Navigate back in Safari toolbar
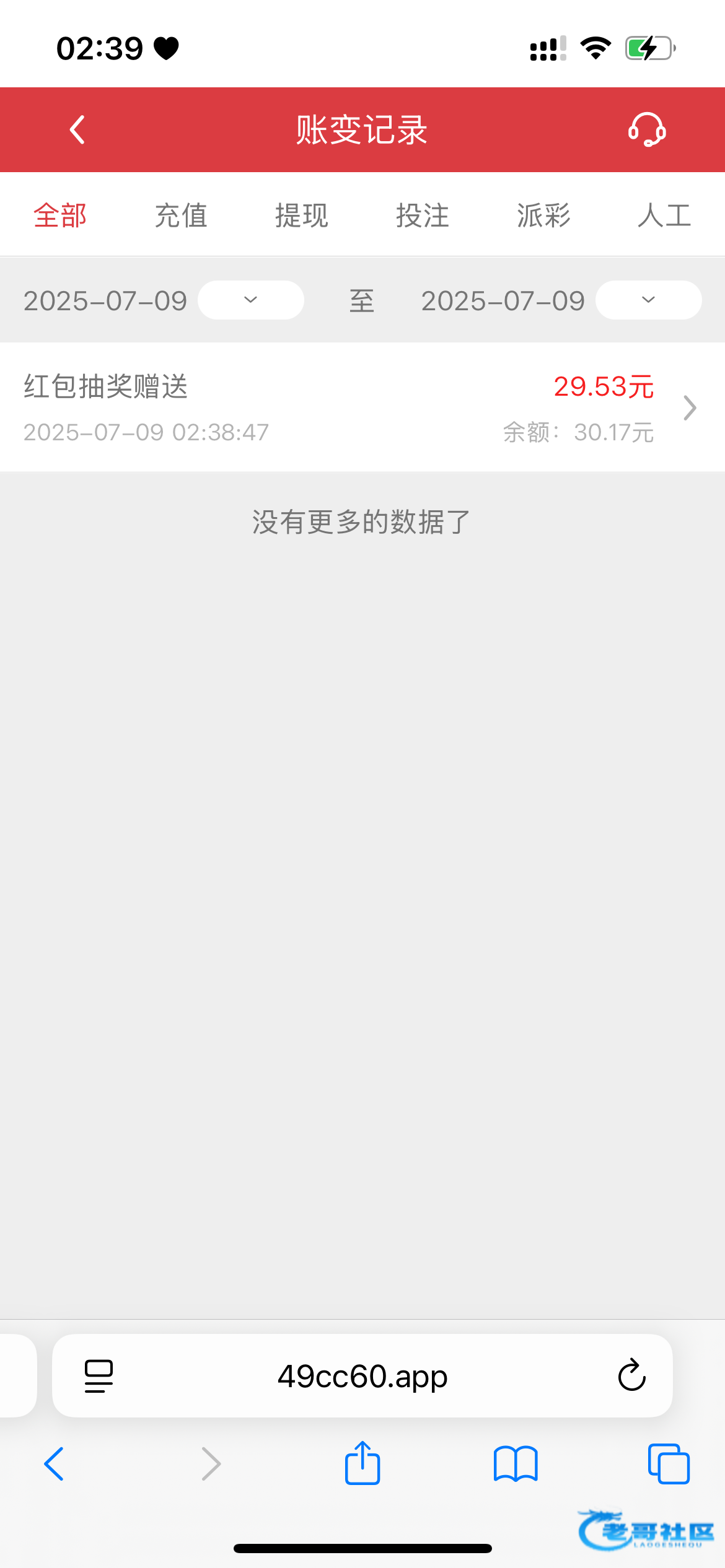 [x=55, y=1464]
